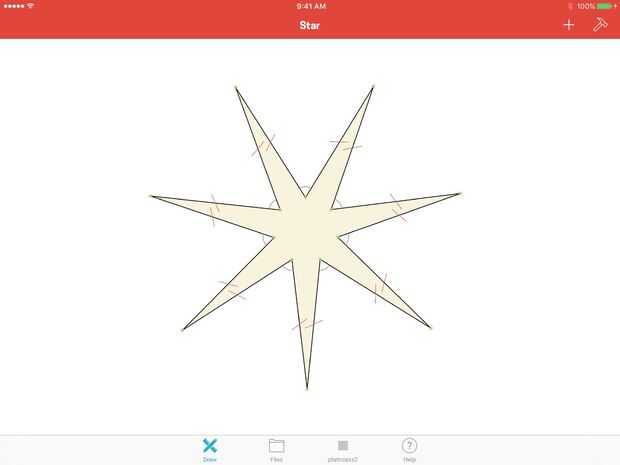620x465 pixels.
Task: Switch to the Draw tab
Action: [210, 449]
